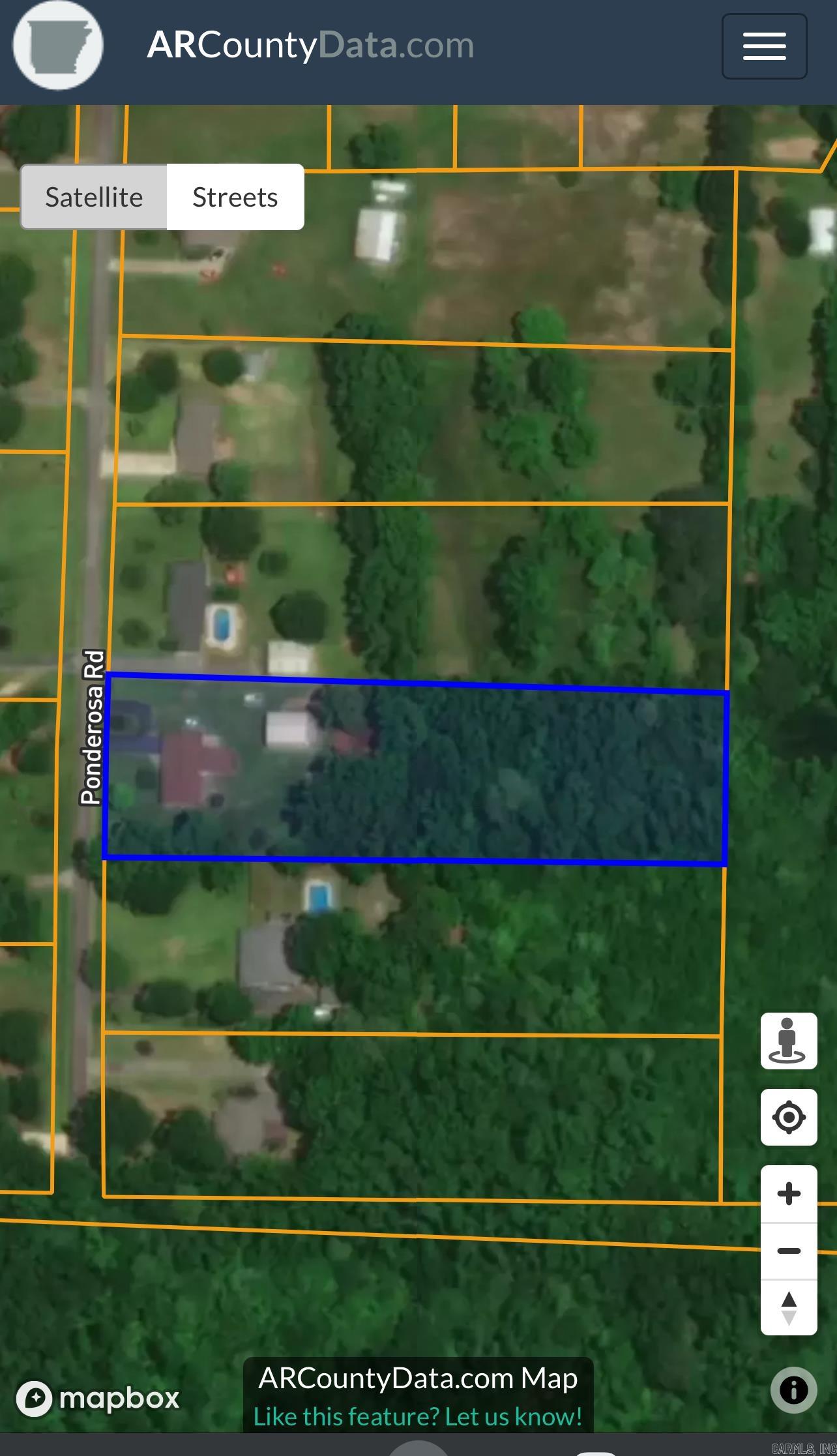Image resolution: width=837 pixels, height=1456 pixels.
Task: Open street view pegman
Action: tap(789, 1041)
